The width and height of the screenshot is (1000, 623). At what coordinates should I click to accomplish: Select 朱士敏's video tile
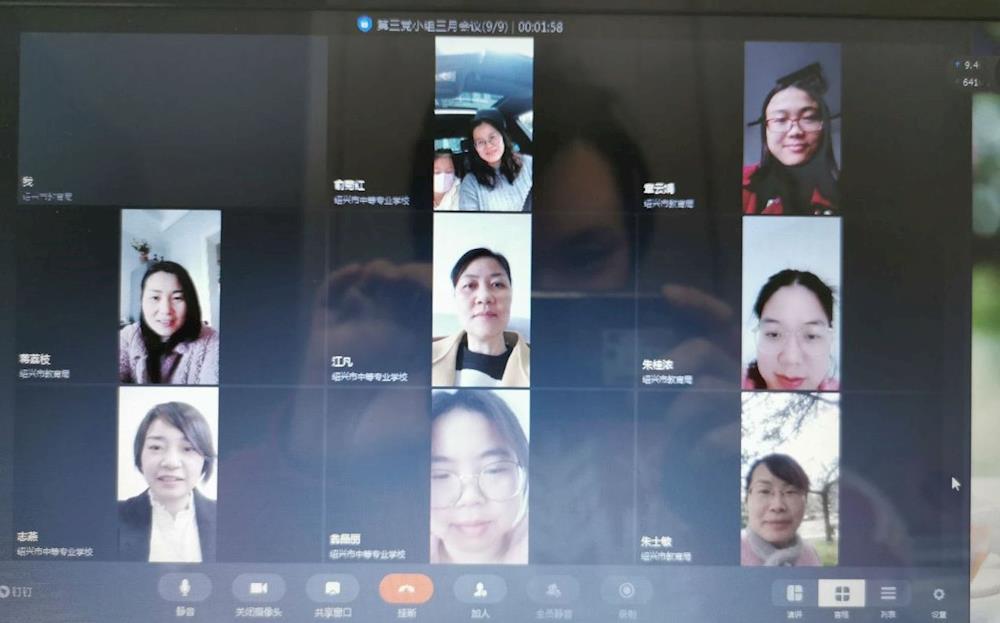(x=790, y=479)
